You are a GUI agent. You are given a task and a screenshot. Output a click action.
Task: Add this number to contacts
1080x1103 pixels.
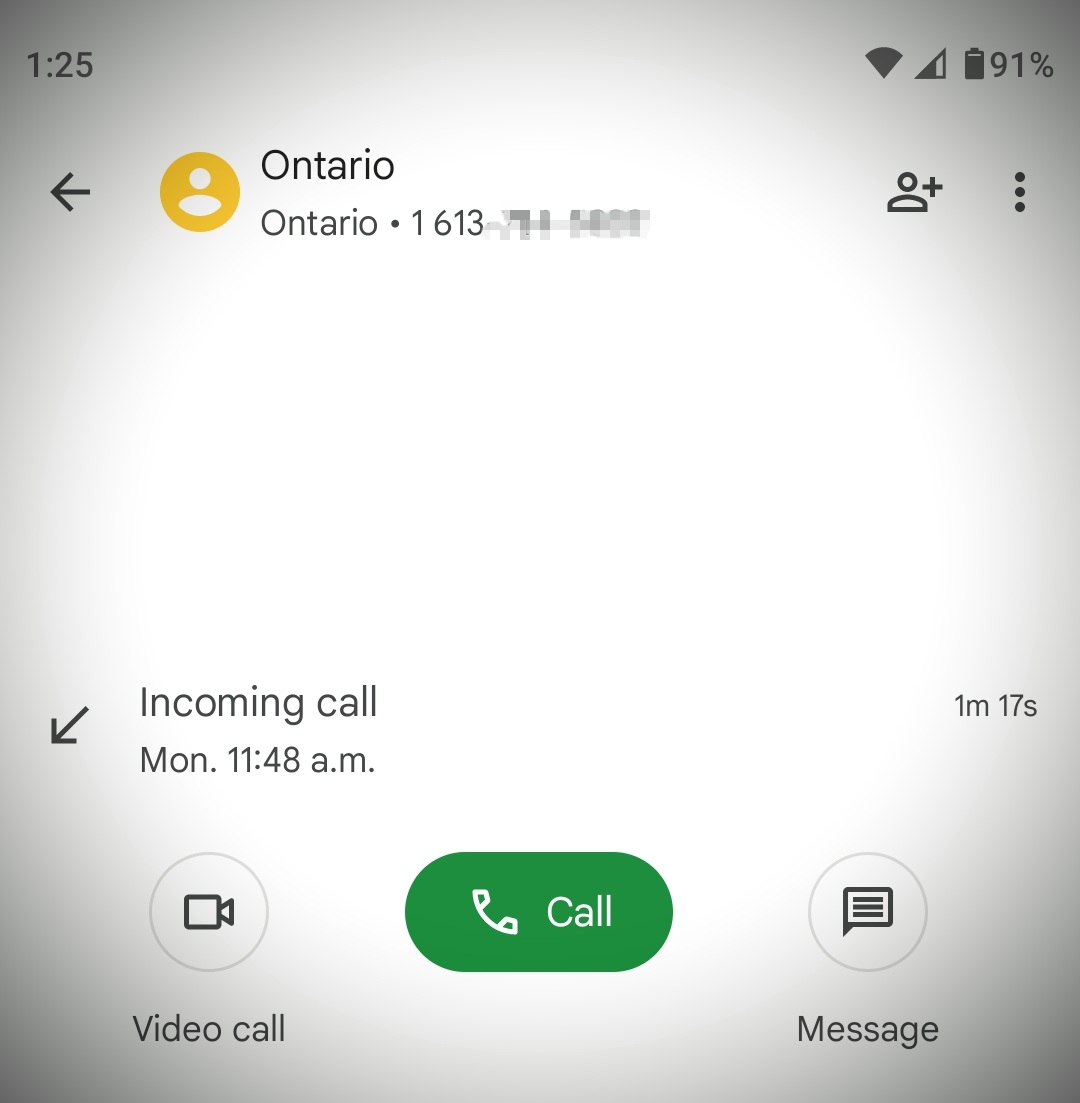tap(914, 192)
